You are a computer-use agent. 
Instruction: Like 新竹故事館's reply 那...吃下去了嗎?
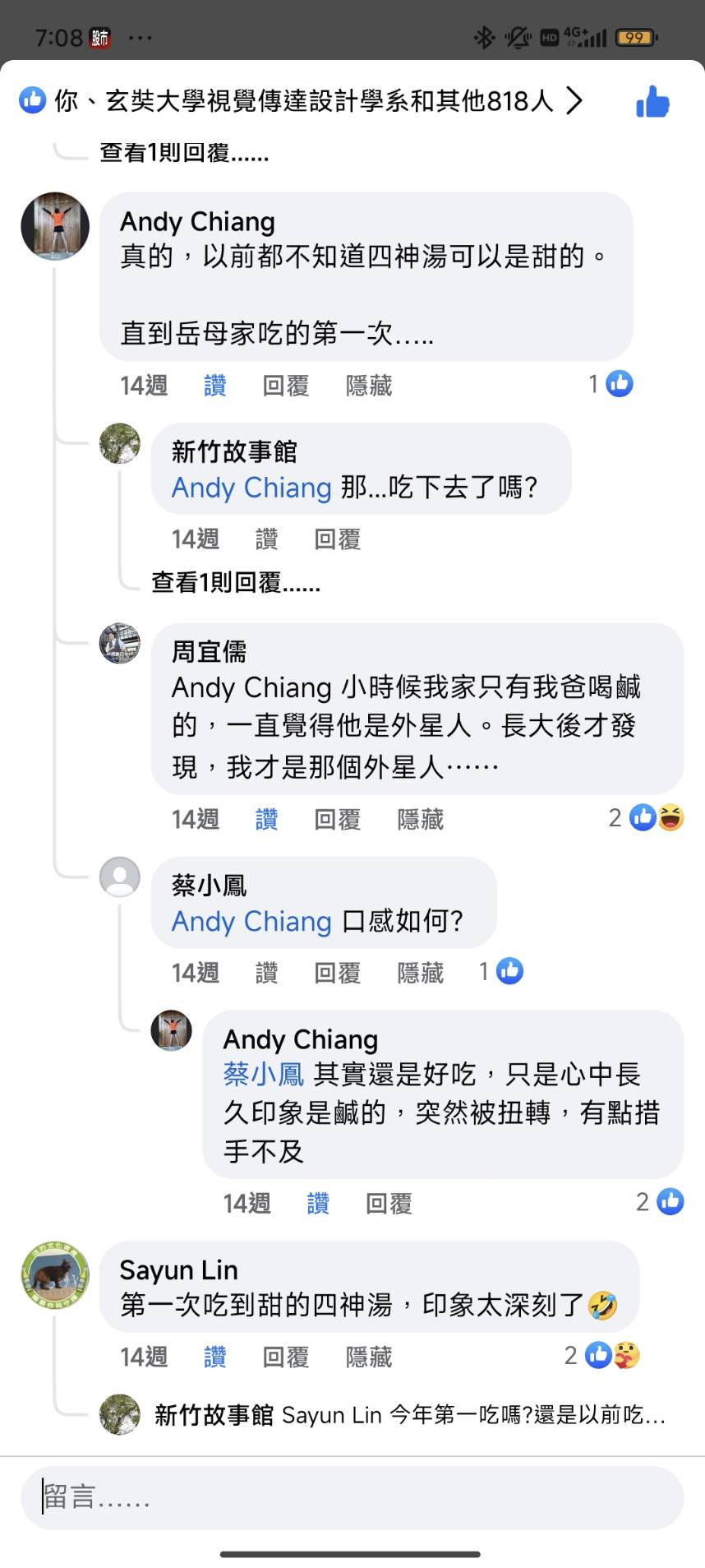[266, 539]
